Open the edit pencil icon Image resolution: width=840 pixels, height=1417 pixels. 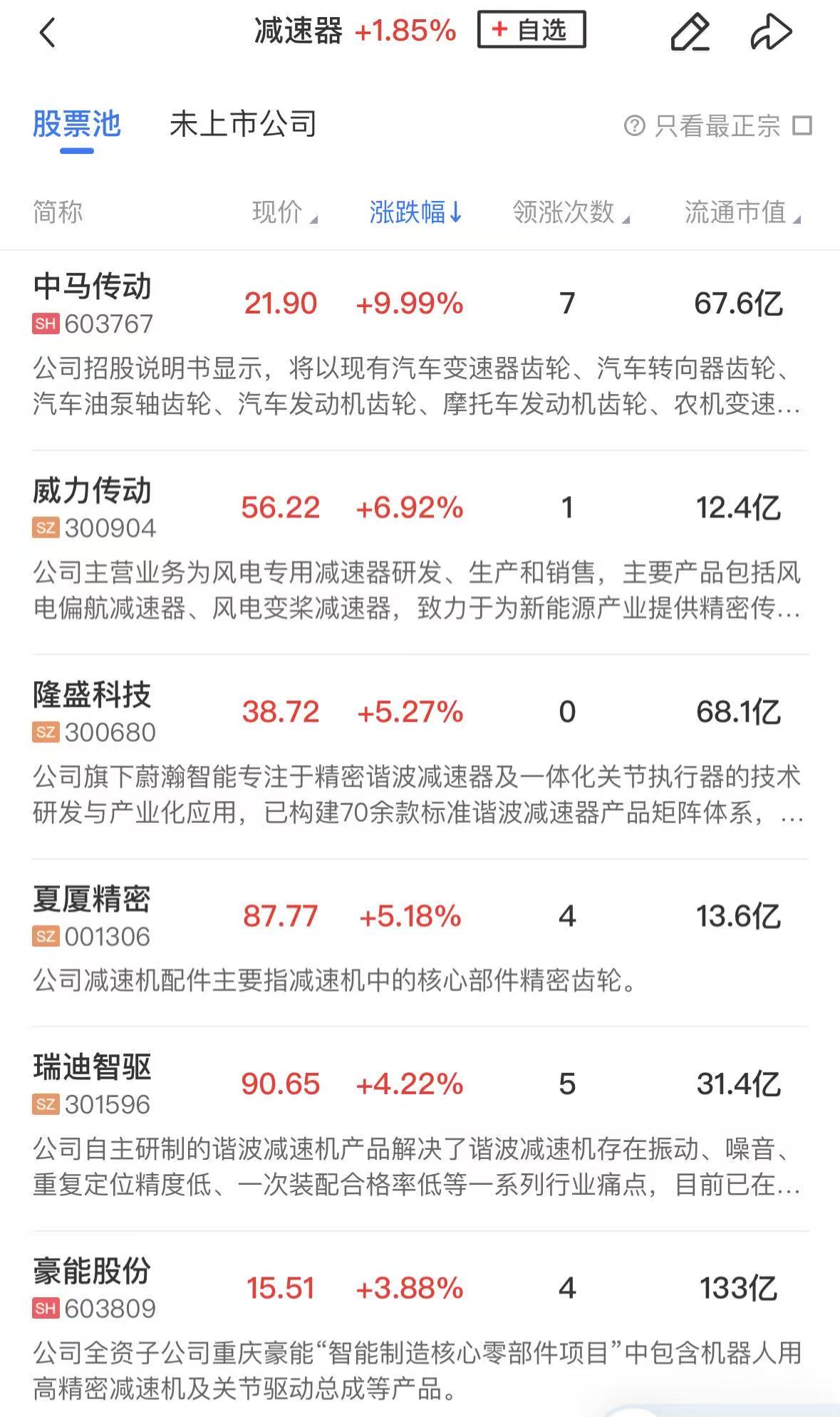(x=690, y=33)
